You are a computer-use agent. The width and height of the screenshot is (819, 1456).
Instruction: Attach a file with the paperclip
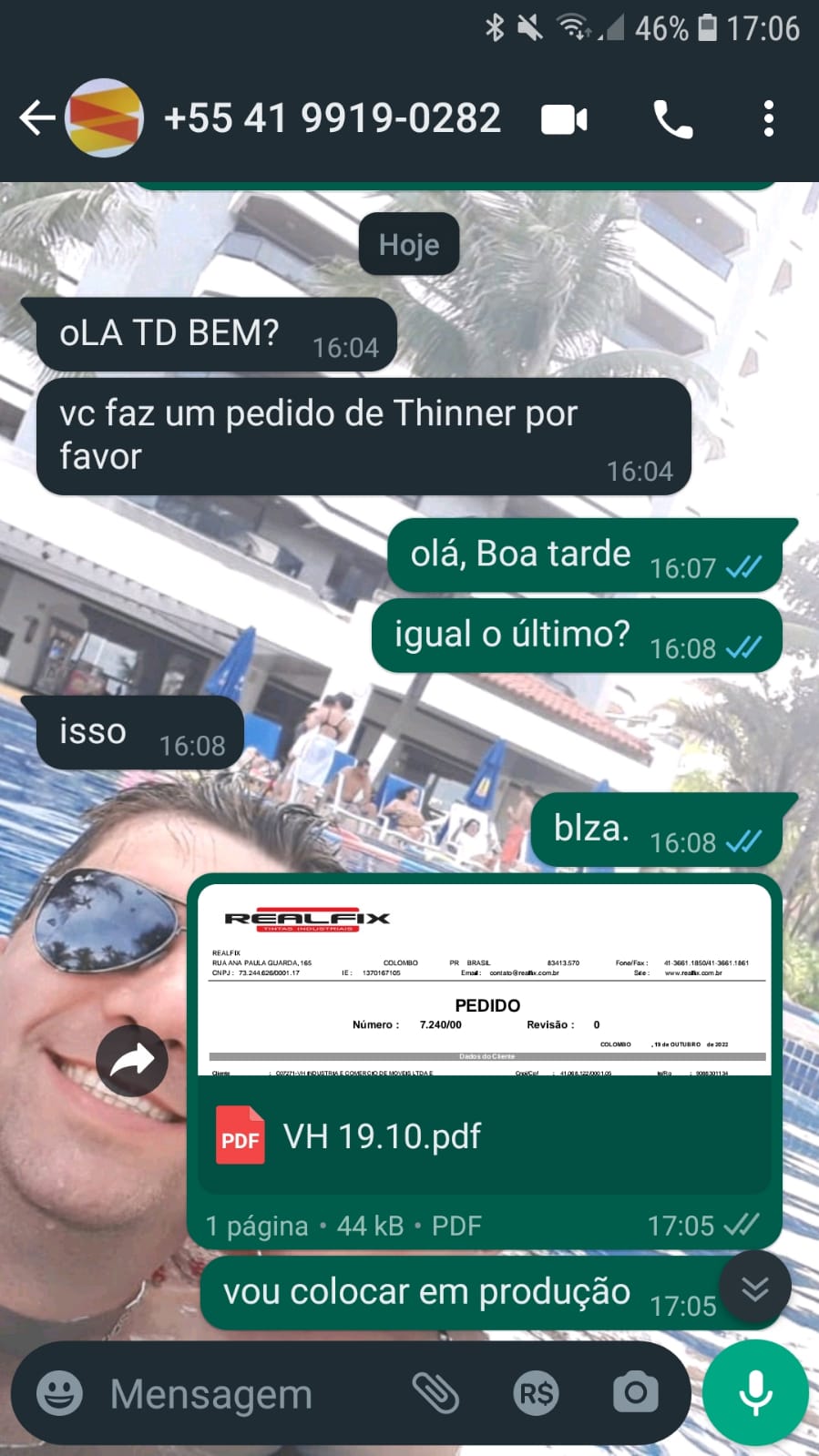click(435, 1393)
